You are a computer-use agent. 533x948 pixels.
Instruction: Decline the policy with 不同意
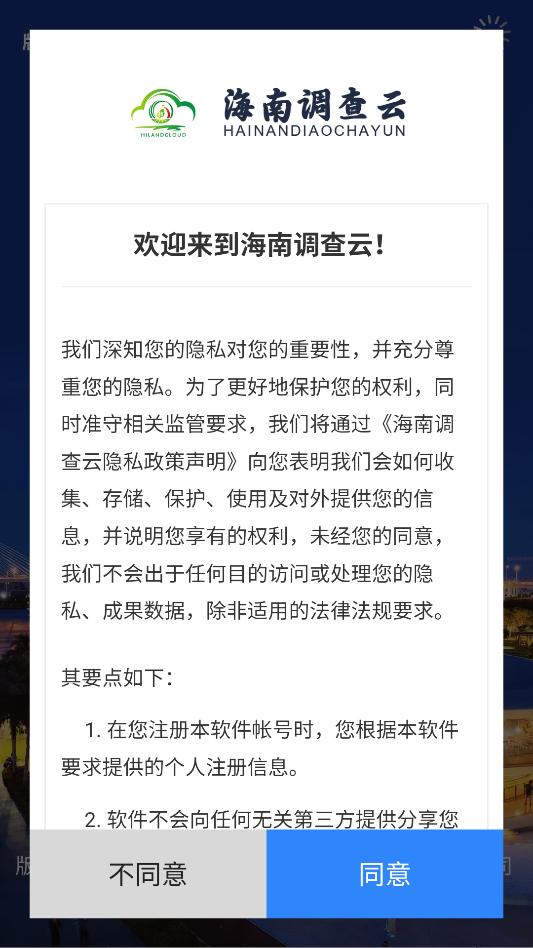tap(148, 874)
